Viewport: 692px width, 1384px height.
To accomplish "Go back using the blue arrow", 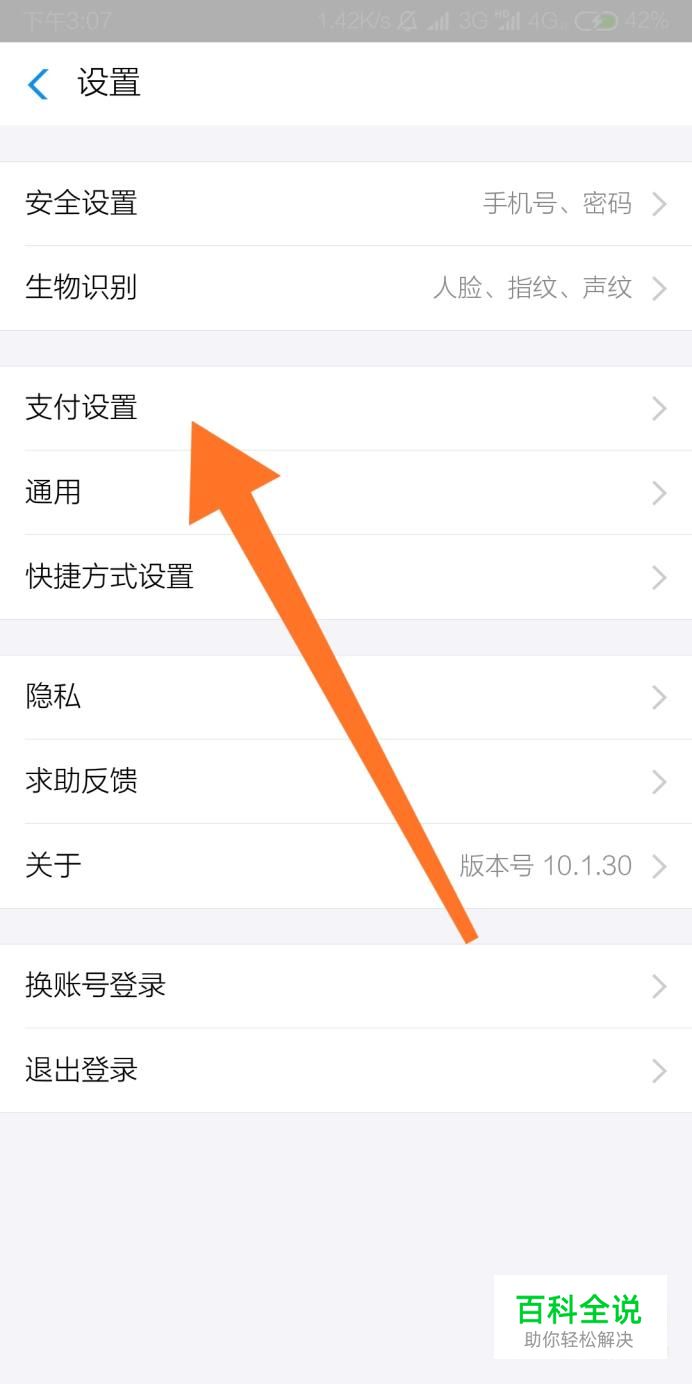I will pos(38,84).
